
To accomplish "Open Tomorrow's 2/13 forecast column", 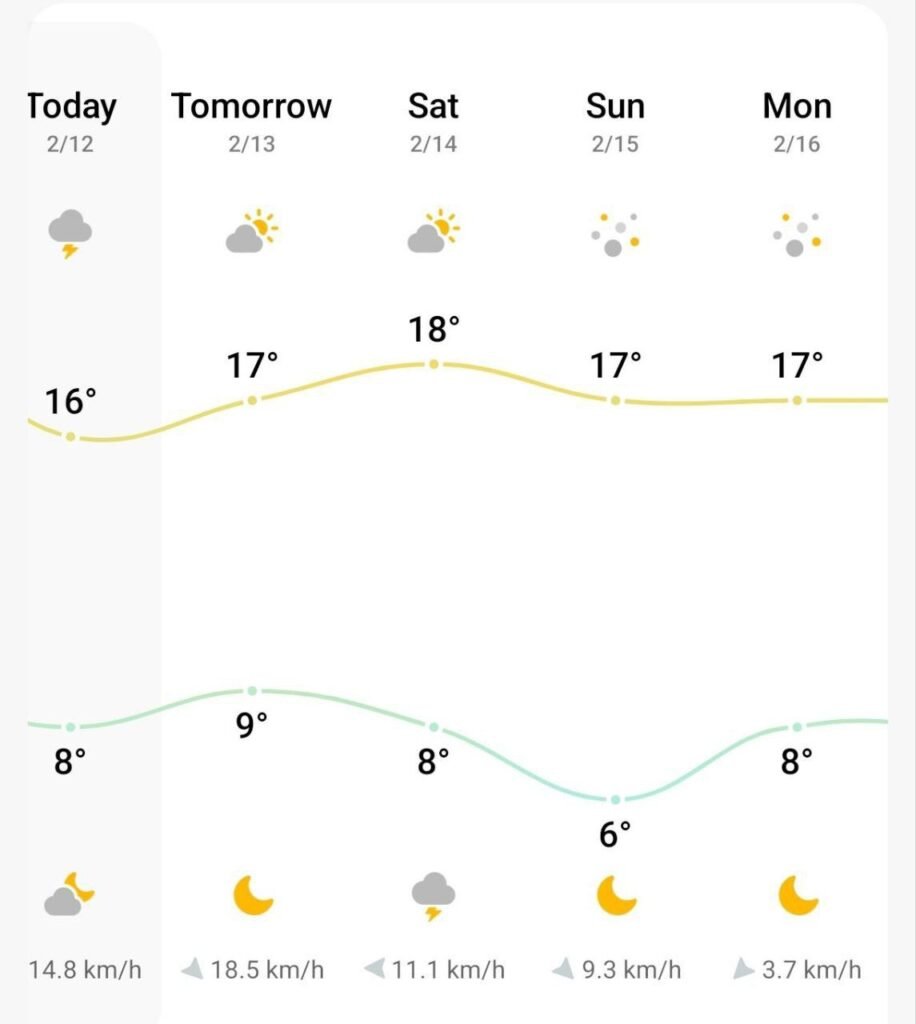I will click(252, 120).
